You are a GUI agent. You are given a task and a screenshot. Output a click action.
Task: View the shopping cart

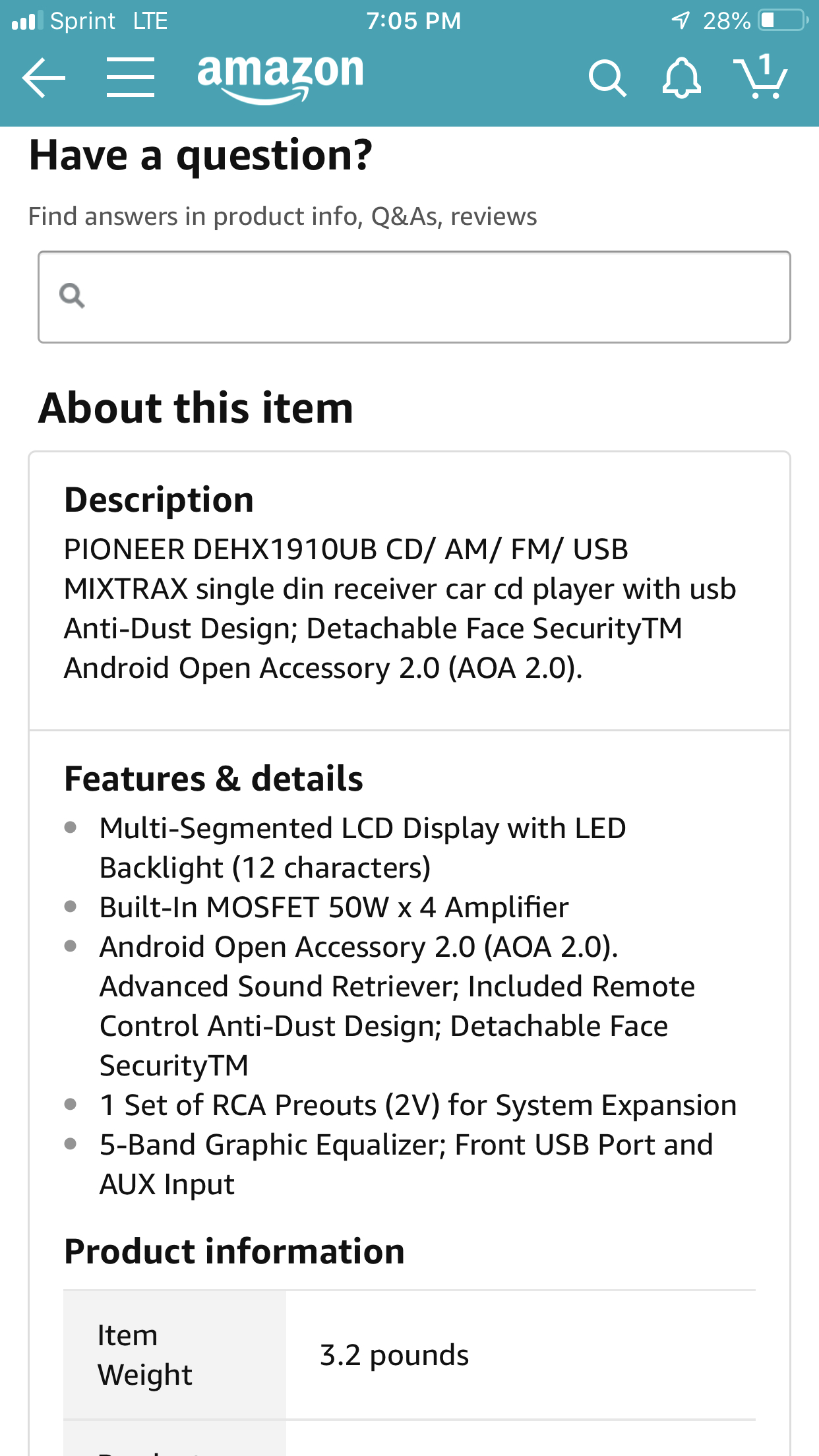(x=760, y=78)
